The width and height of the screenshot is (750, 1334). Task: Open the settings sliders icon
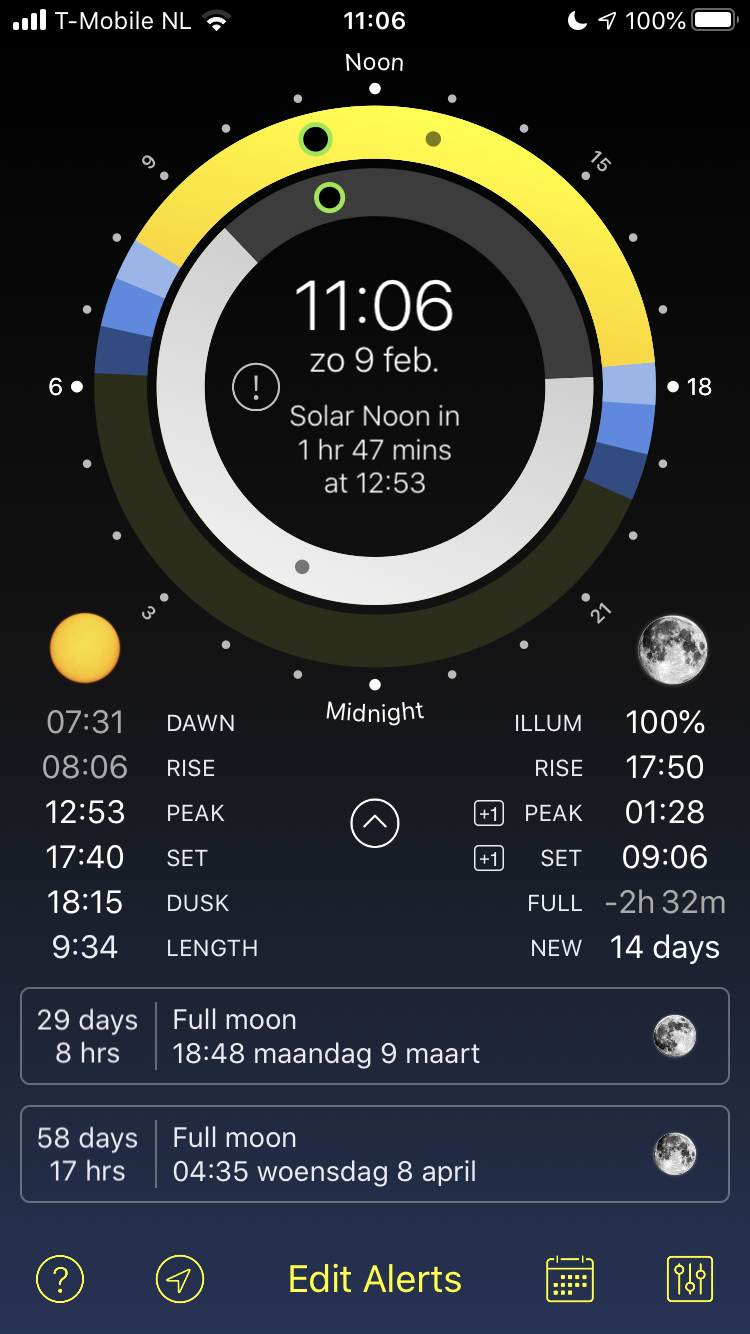point(690,1278)
